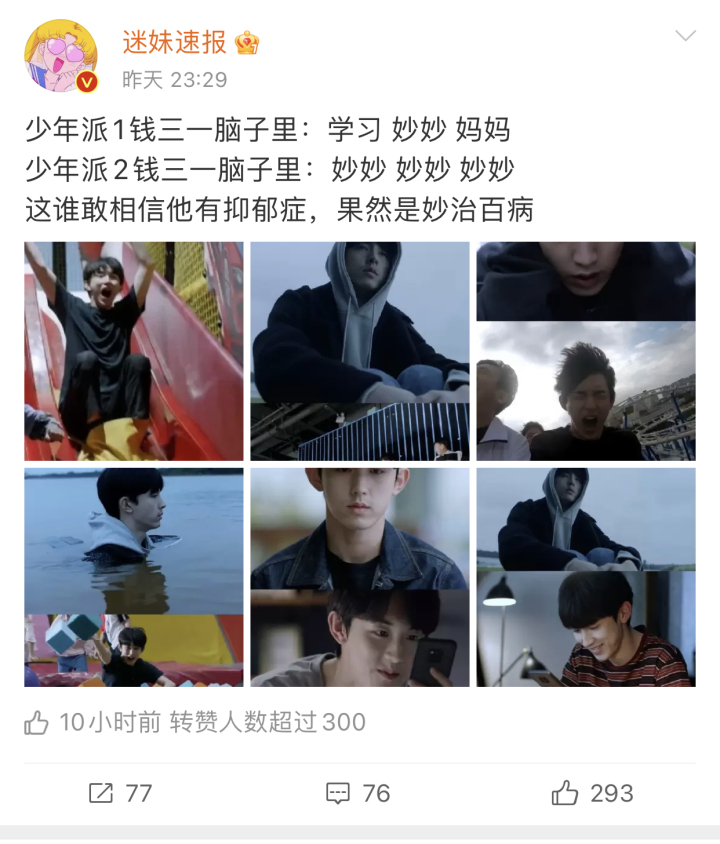Like this post with 293 likes

coord(592,793)
